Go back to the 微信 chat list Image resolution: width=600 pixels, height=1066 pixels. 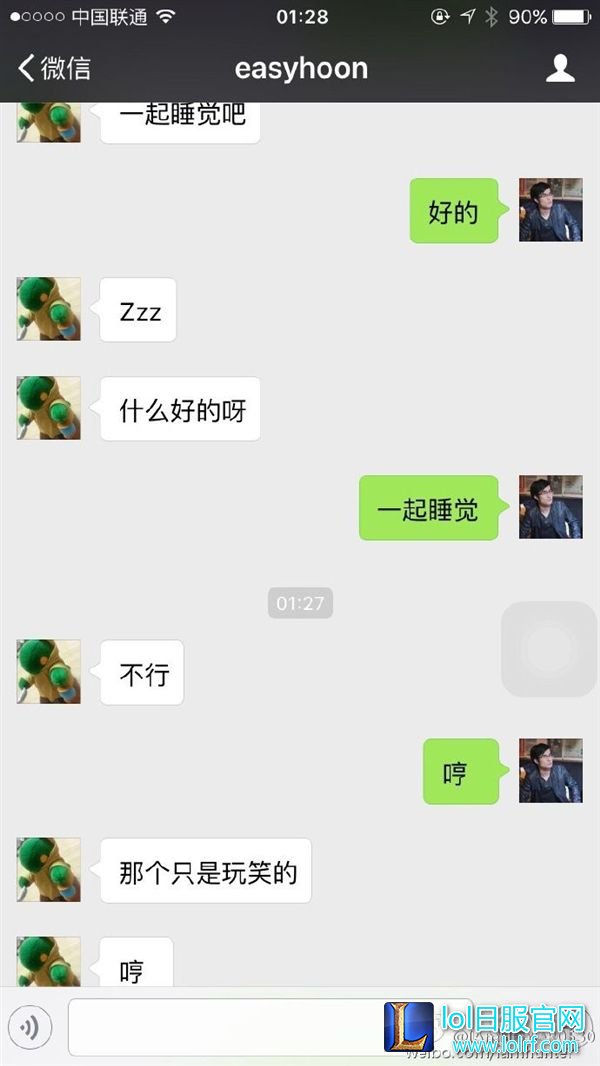point(54,68)
